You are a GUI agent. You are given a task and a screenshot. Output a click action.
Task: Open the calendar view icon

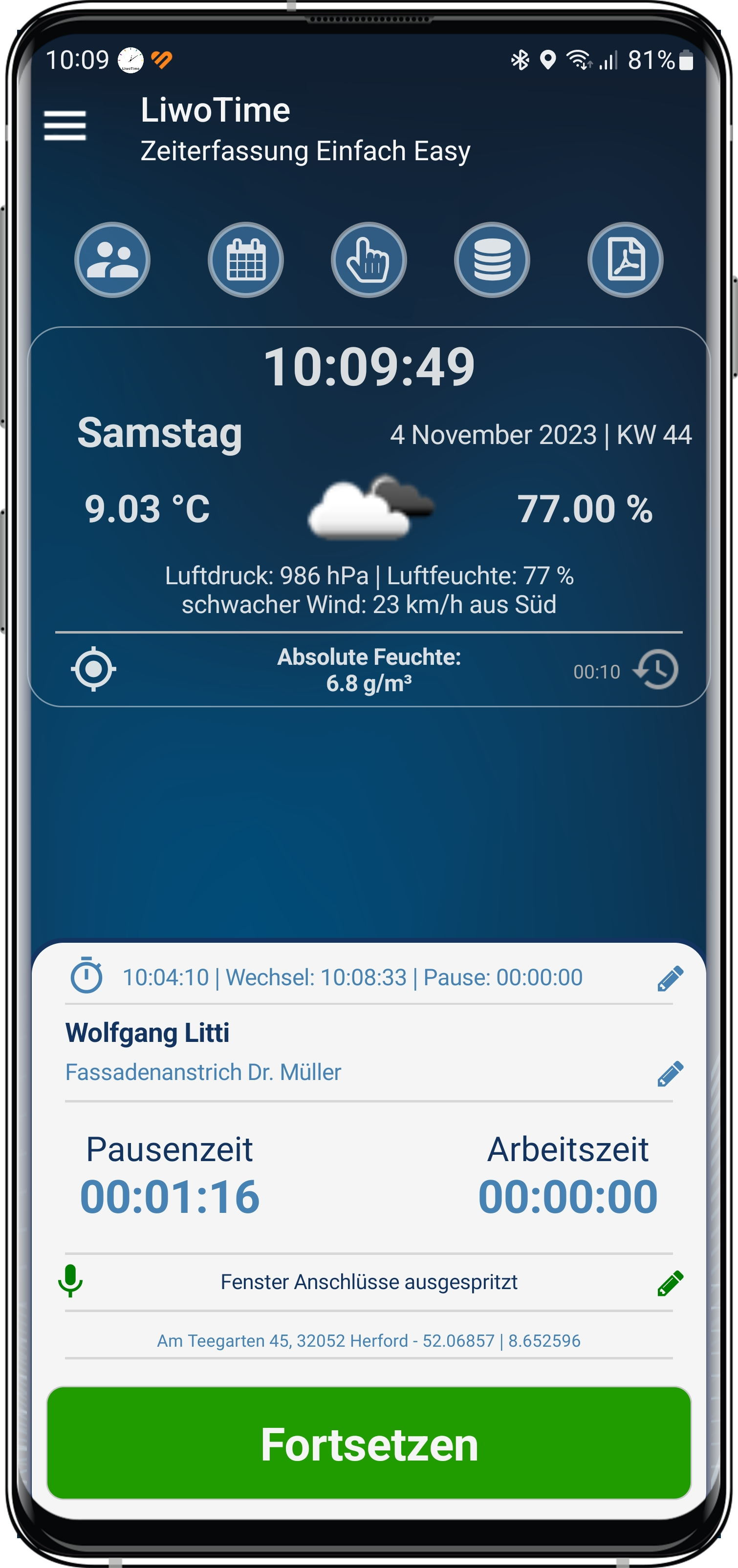point(245,260)
